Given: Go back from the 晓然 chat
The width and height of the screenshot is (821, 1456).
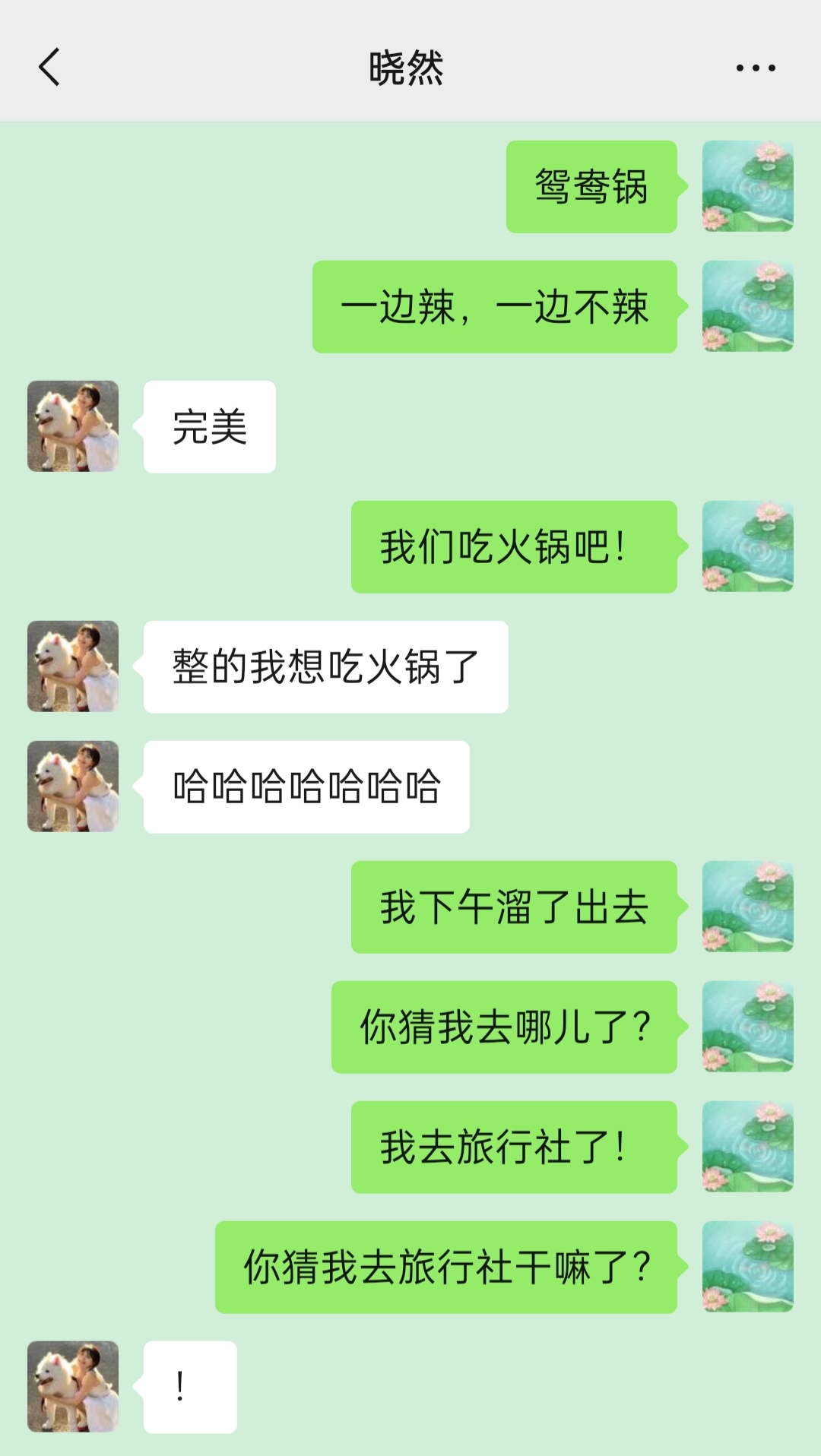Looking at the screenshot, I should pos(49,68).
